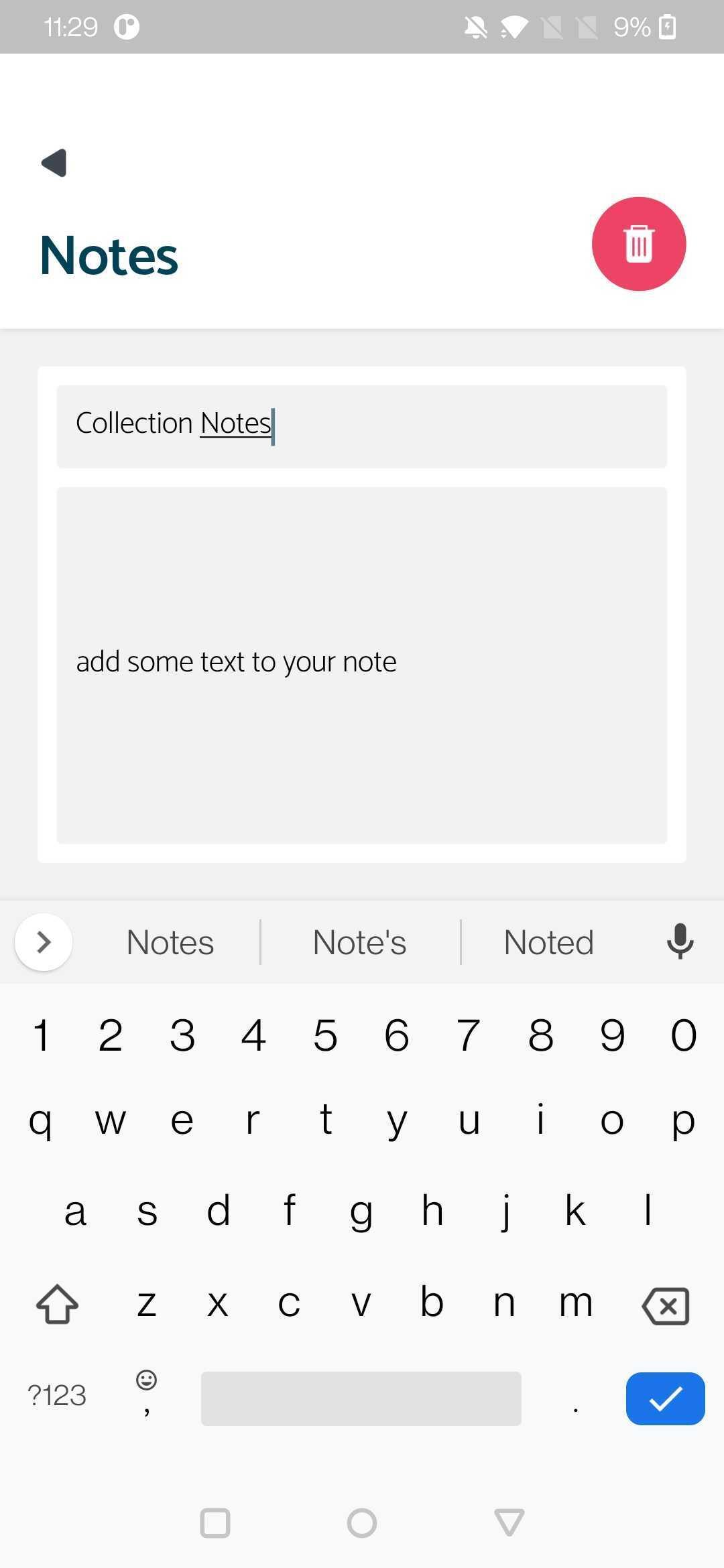This screenshot has width=724, height=1568.
Task: Focus the note text area
Action: pyautogui.click(x=362, y=665)
